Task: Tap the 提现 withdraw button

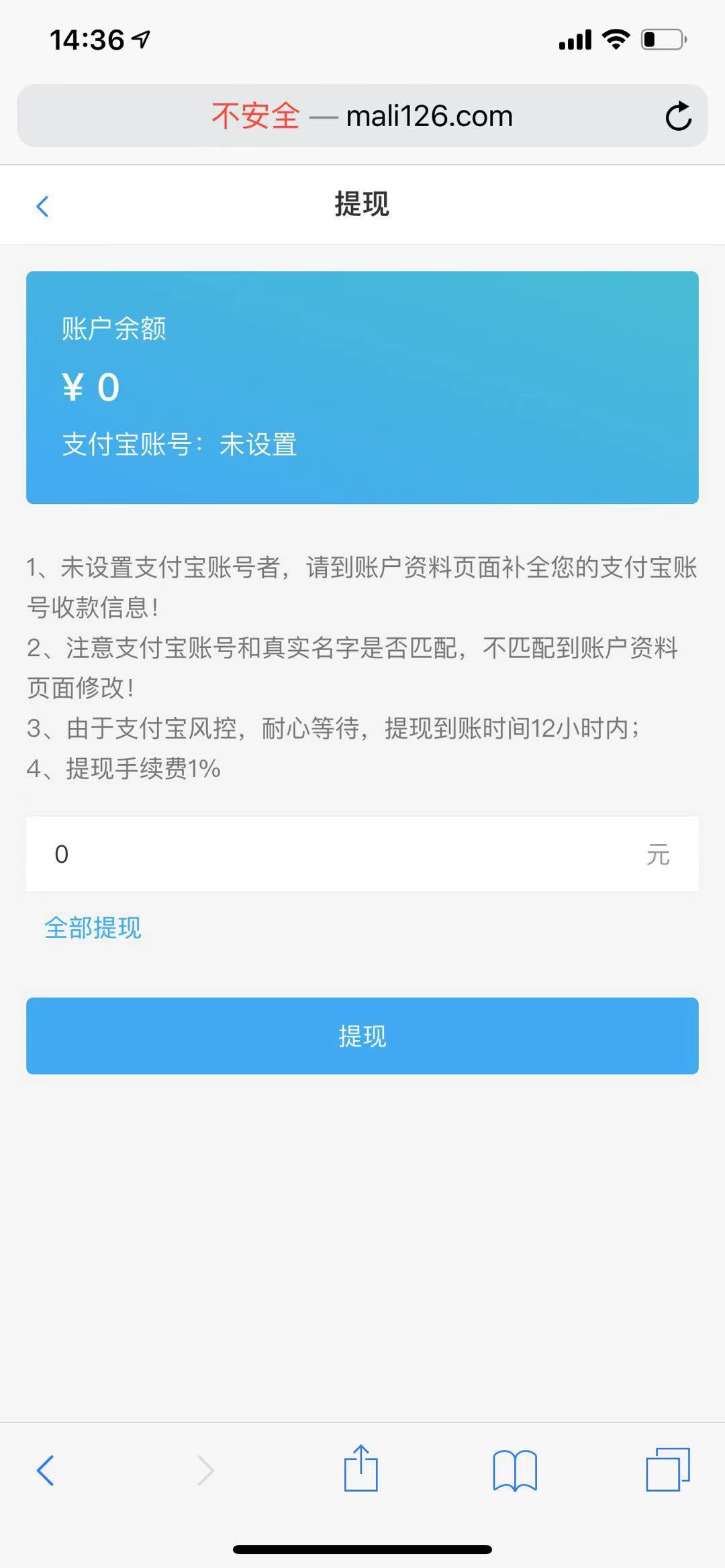Action: click(362, 1035)
